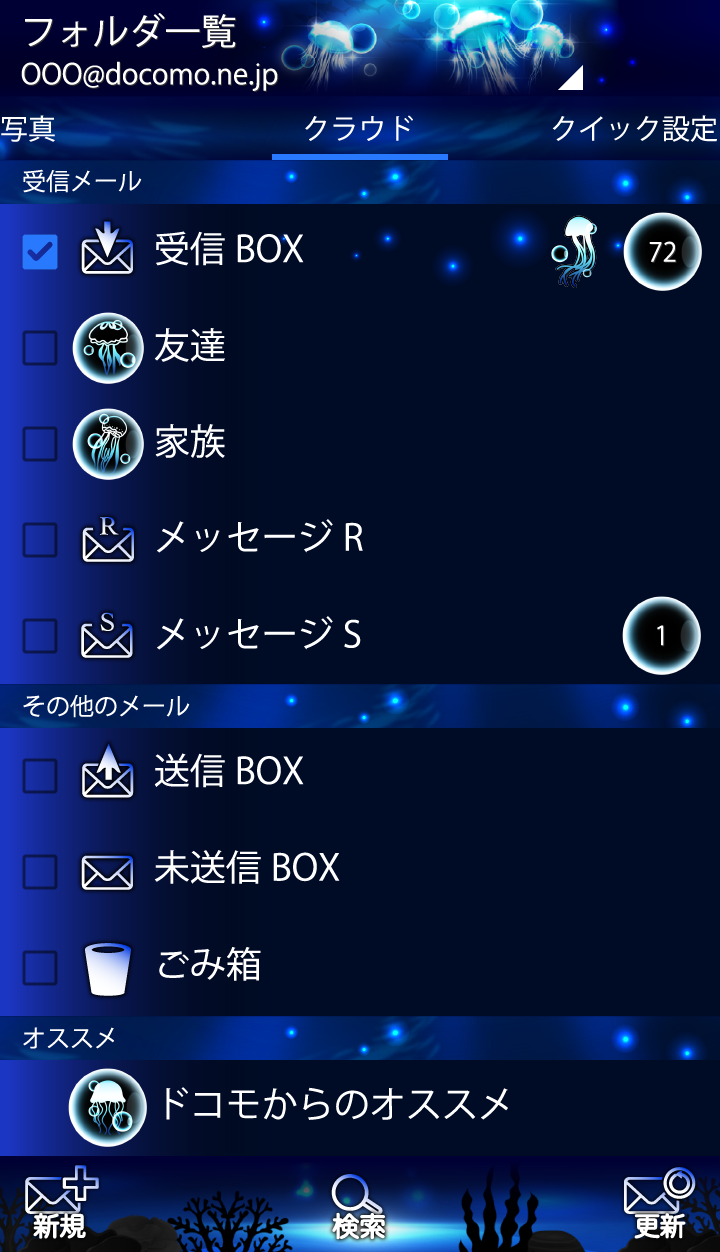The width and height of the screenshot is (720, 1252).
Task: Open the 受信 BOX inbox folder icon
Action: coord(108,251)
